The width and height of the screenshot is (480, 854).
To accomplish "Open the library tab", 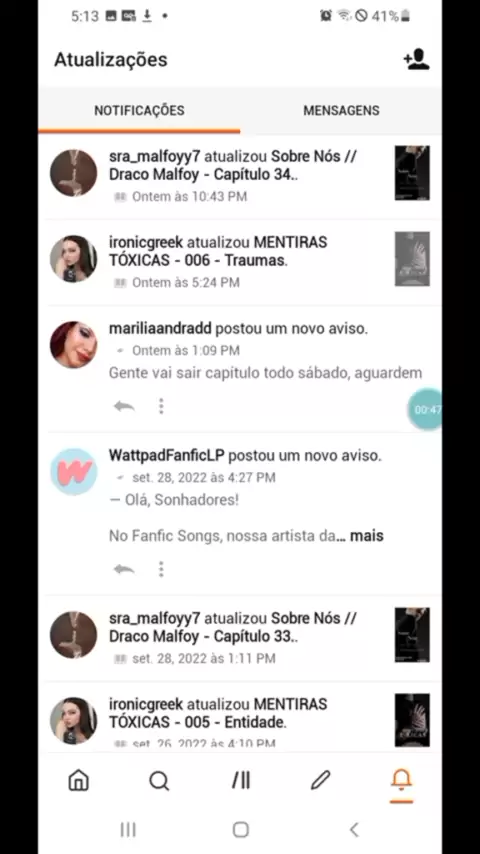I will pos(240,780).
